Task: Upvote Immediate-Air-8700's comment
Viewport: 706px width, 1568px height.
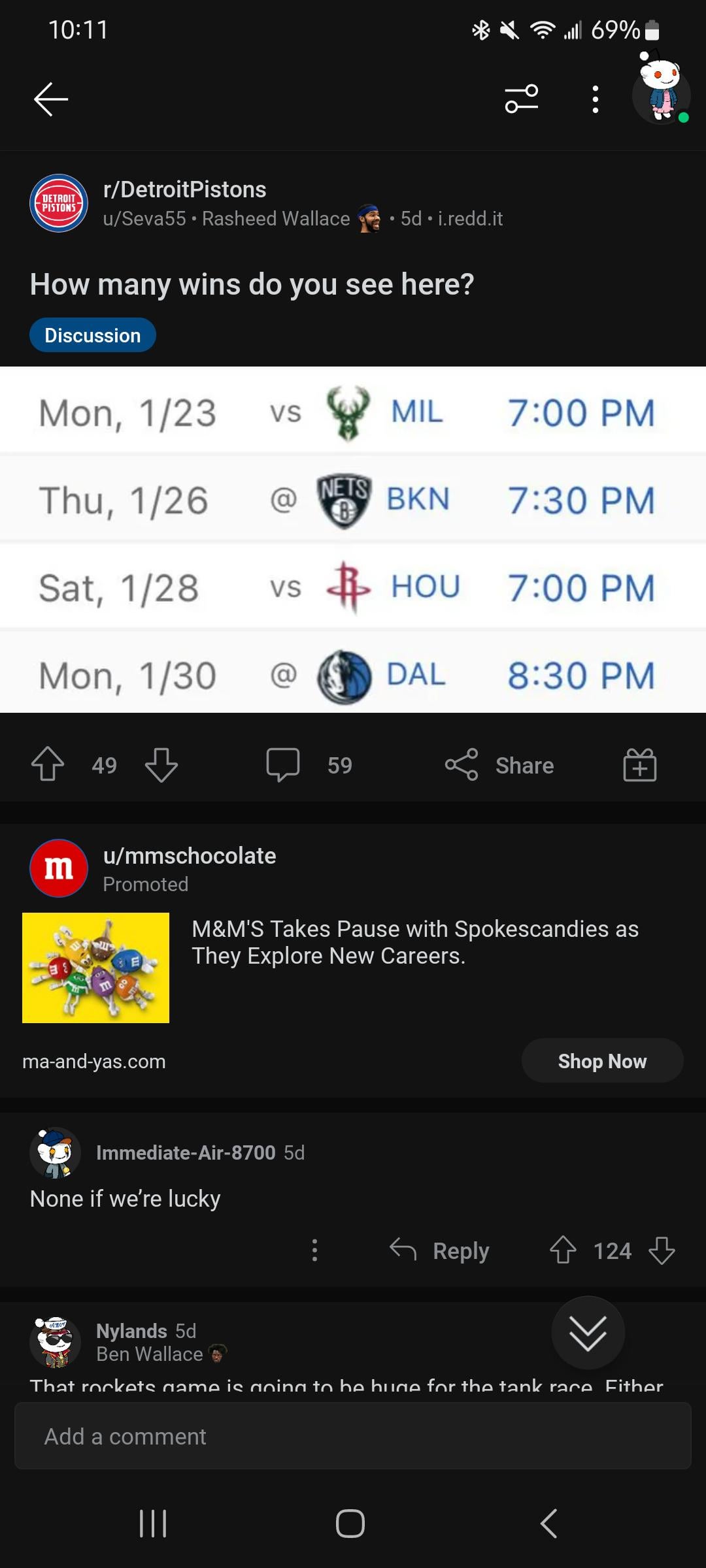Action: coord(563,1250)
